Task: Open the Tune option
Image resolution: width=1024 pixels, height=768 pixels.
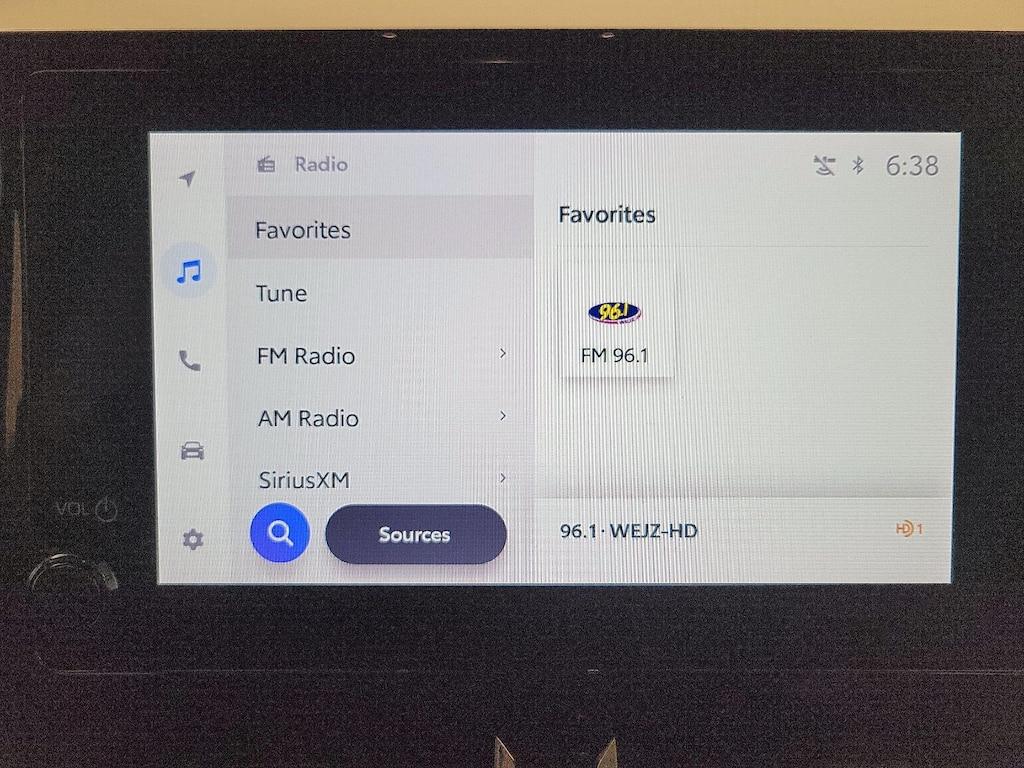Action: pos(379,293)
